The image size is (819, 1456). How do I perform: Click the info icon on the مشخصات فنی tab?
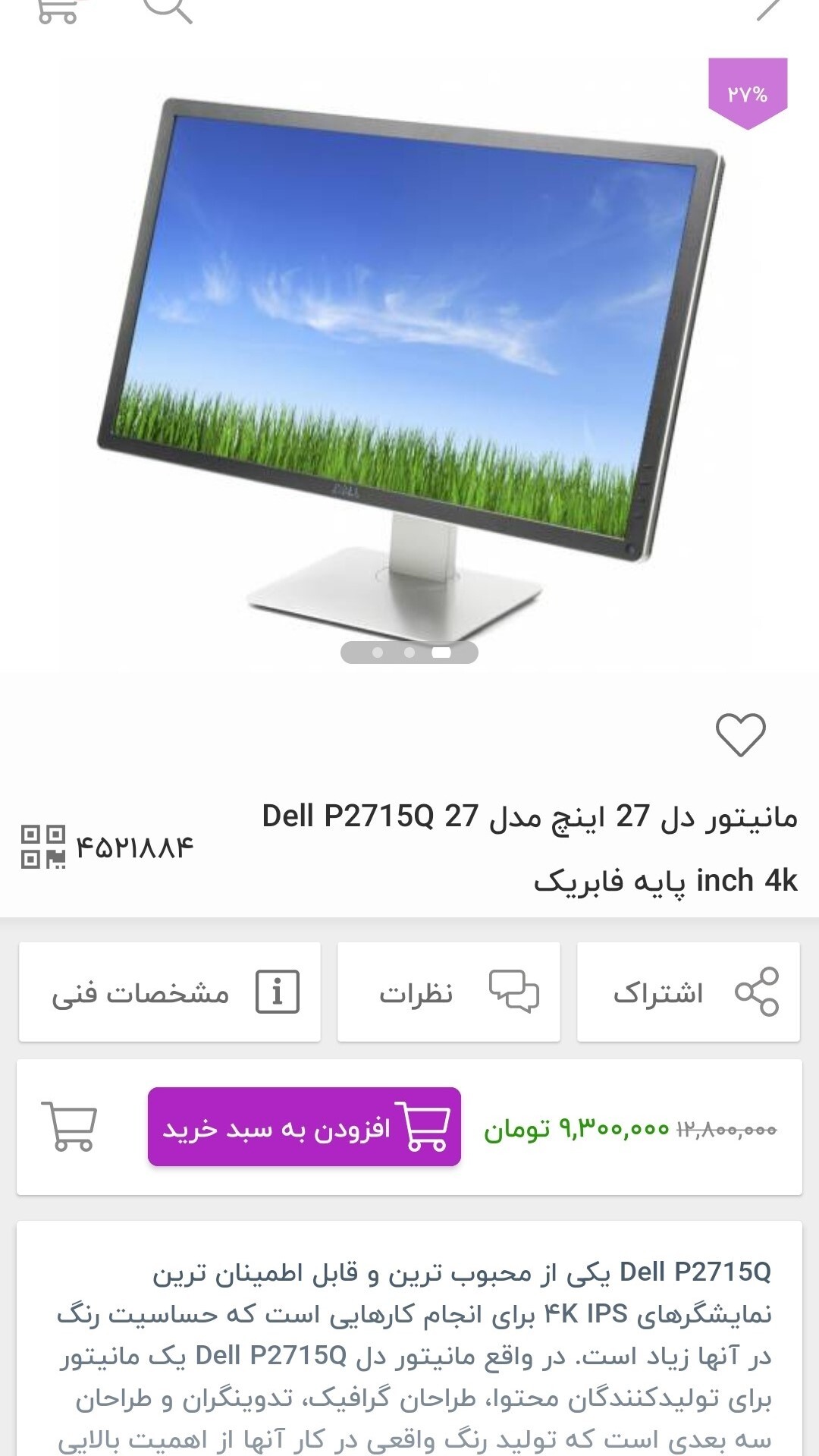(278, 991)
